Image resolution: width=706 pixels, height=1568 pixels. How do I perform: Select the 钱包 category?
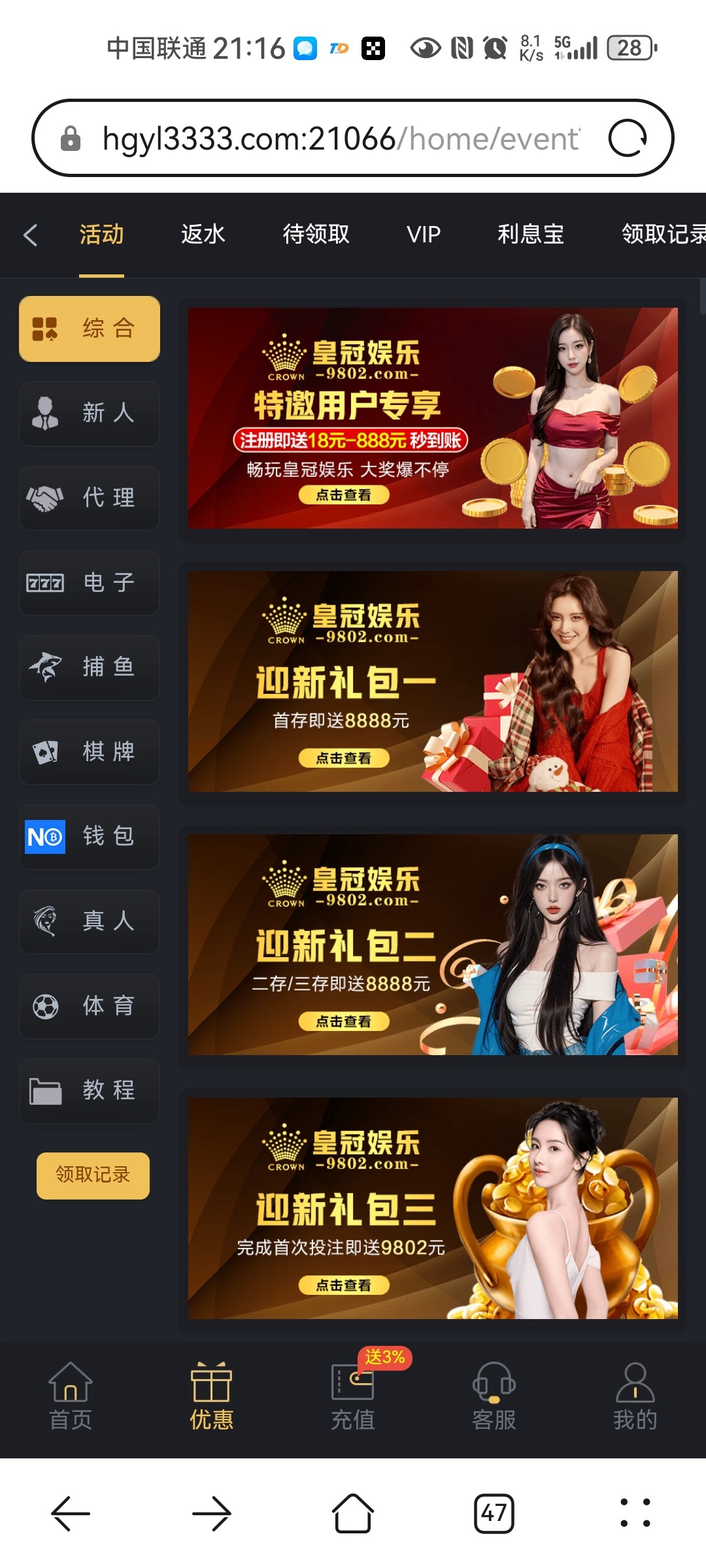click(90, 836)
